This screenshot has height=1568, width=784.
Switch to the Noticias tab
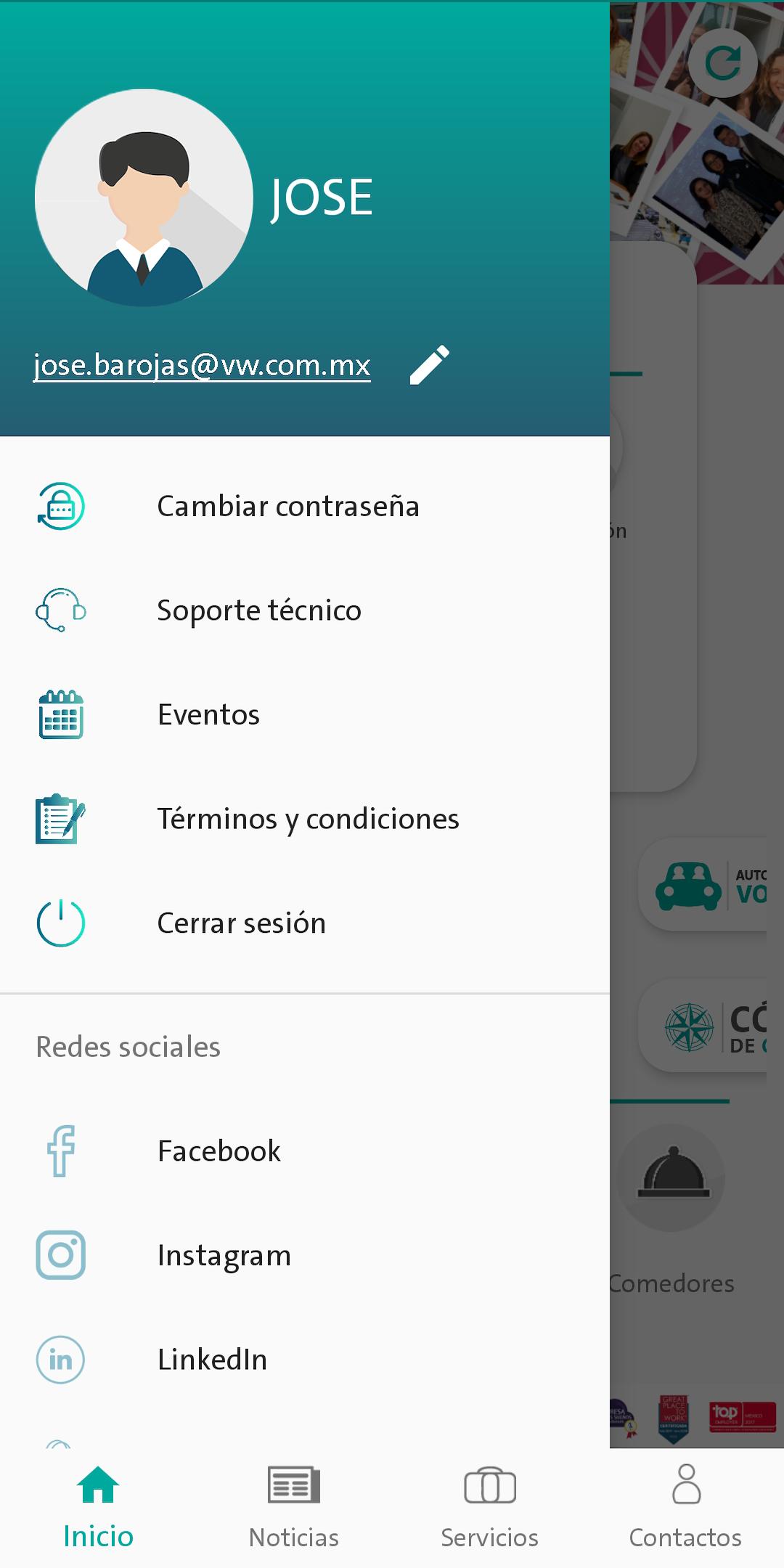click(x=294, y=1508)
